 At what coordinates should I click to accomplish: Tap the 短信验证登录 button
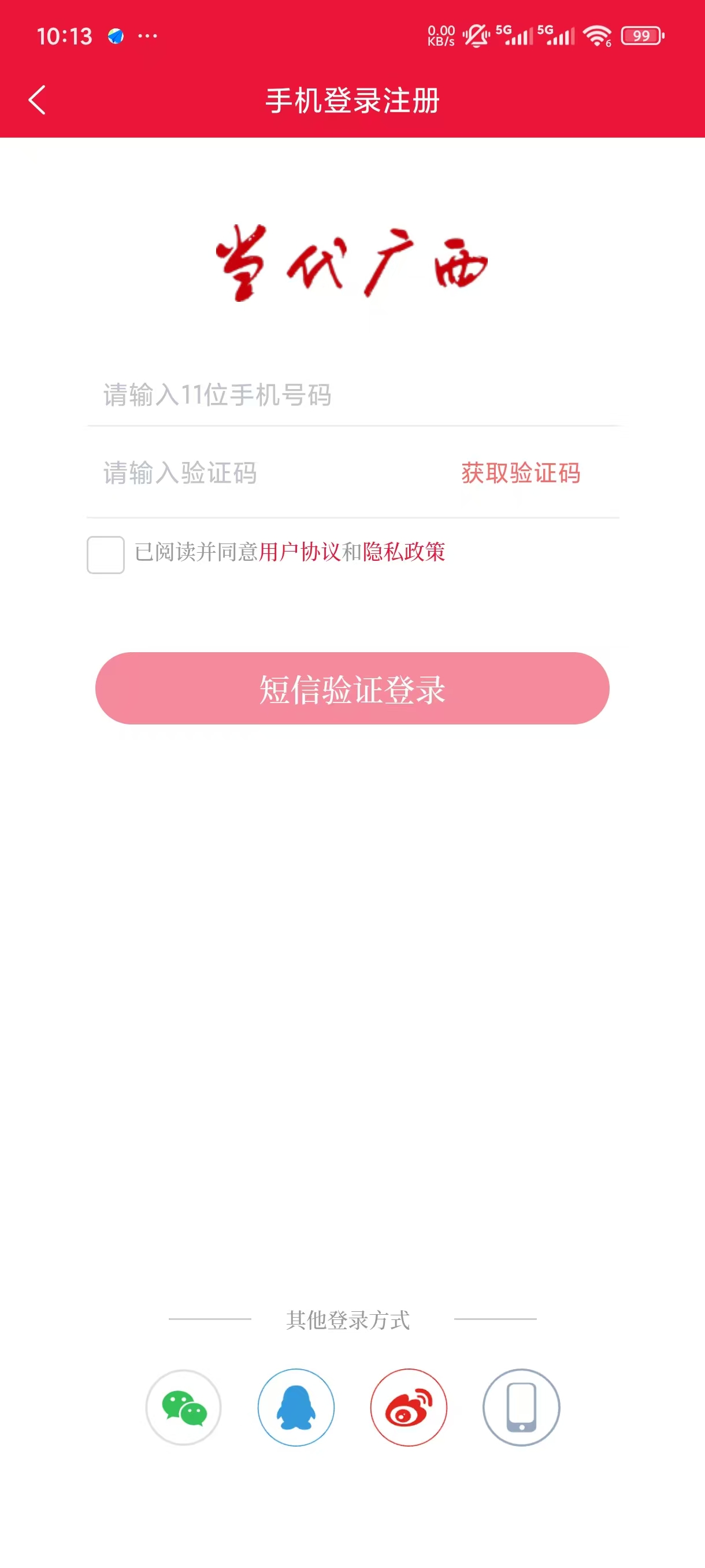point(352,689)
